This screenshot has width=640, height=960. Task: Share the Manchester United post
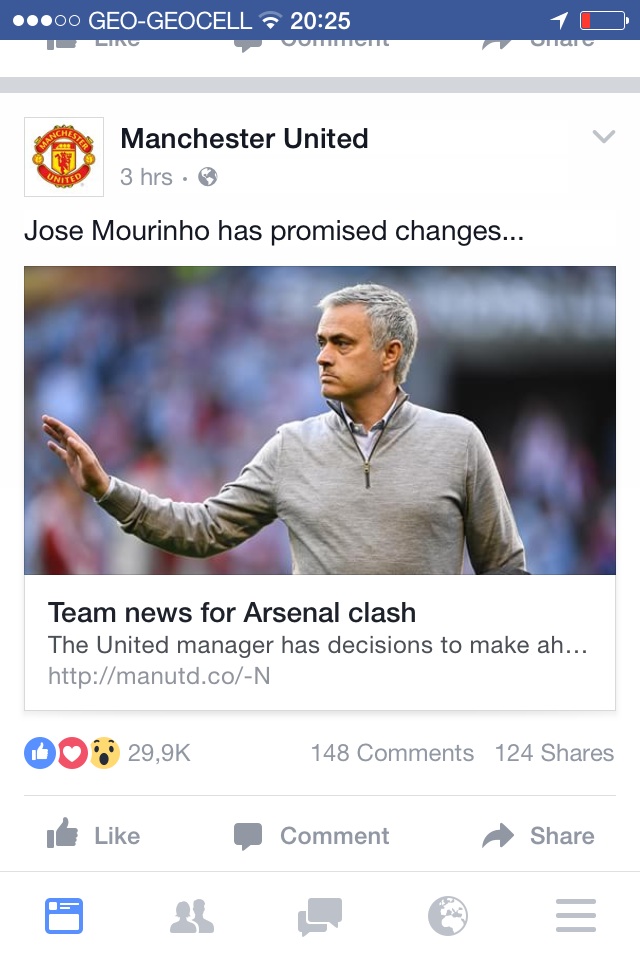point(538,836)
